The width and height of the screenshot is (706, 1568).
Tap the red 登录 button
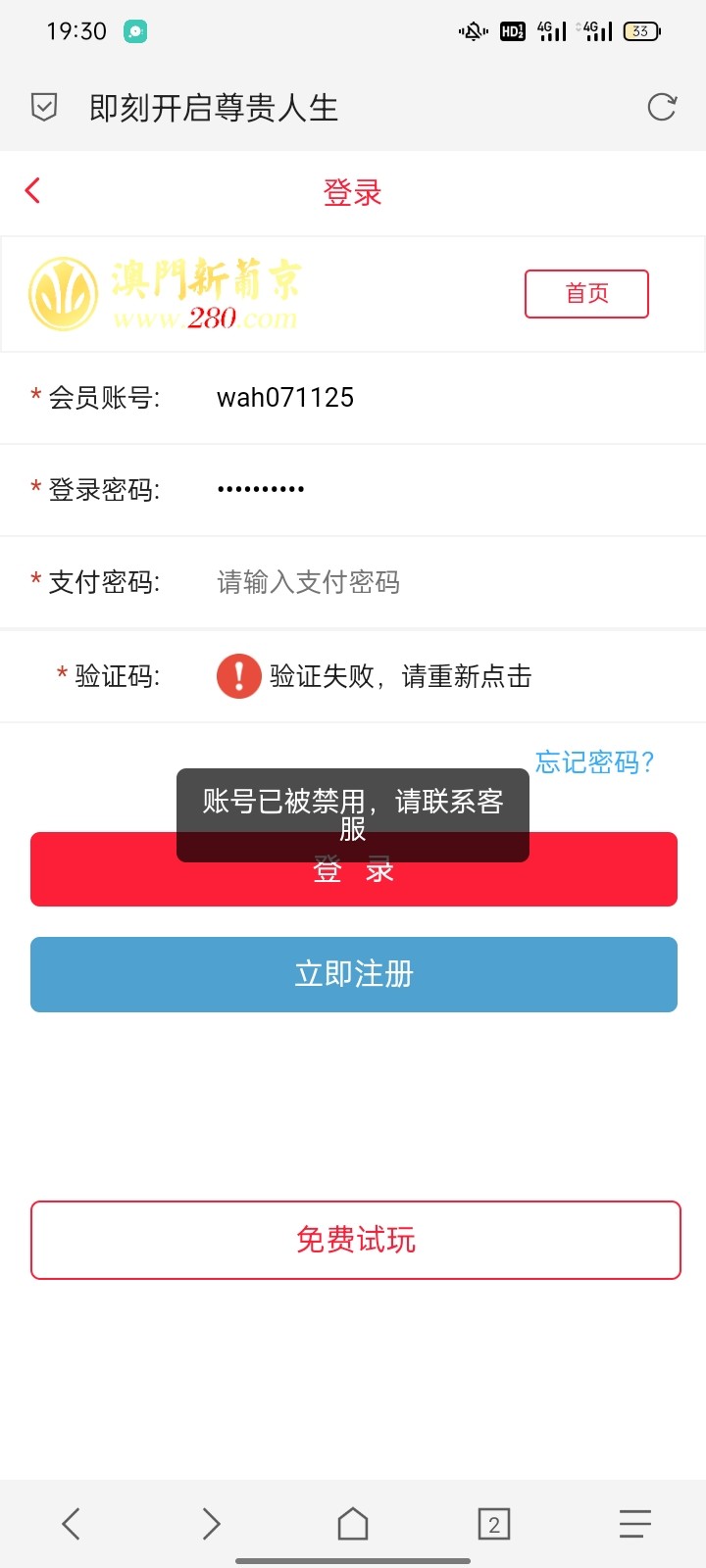tap(353, 882)
